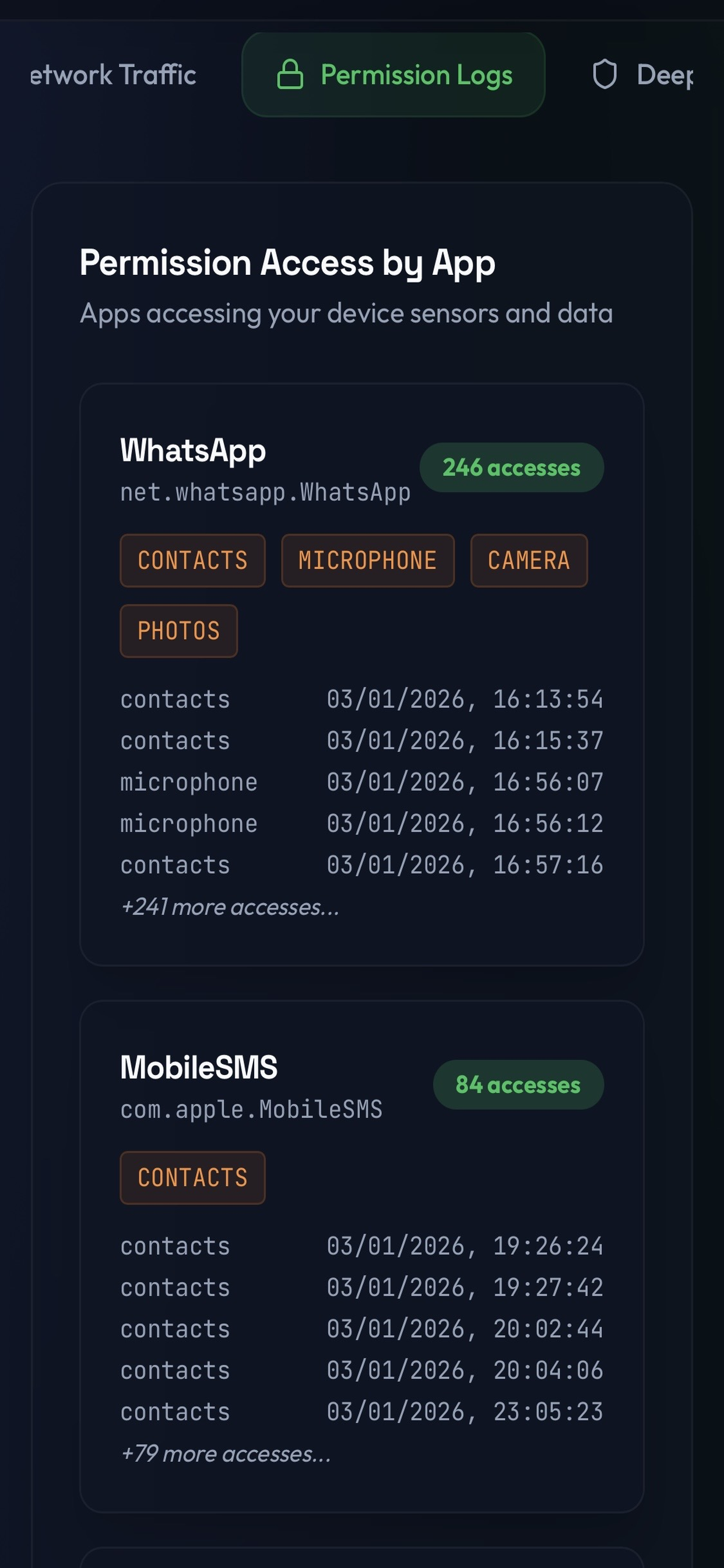This screenshot has height=1568, width=724.
Task: Click the shield icon beside Deep tab
Action: pyautogui.click(x=604, y=75)
